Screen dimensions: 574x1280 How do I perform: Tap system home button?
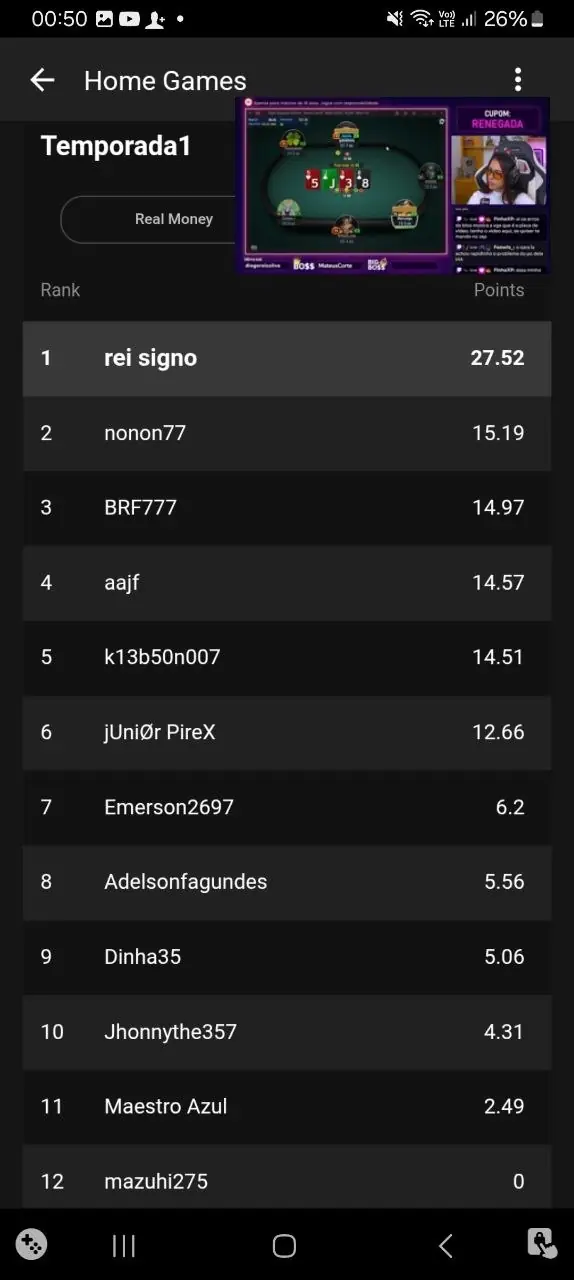tap(284, 1245)
